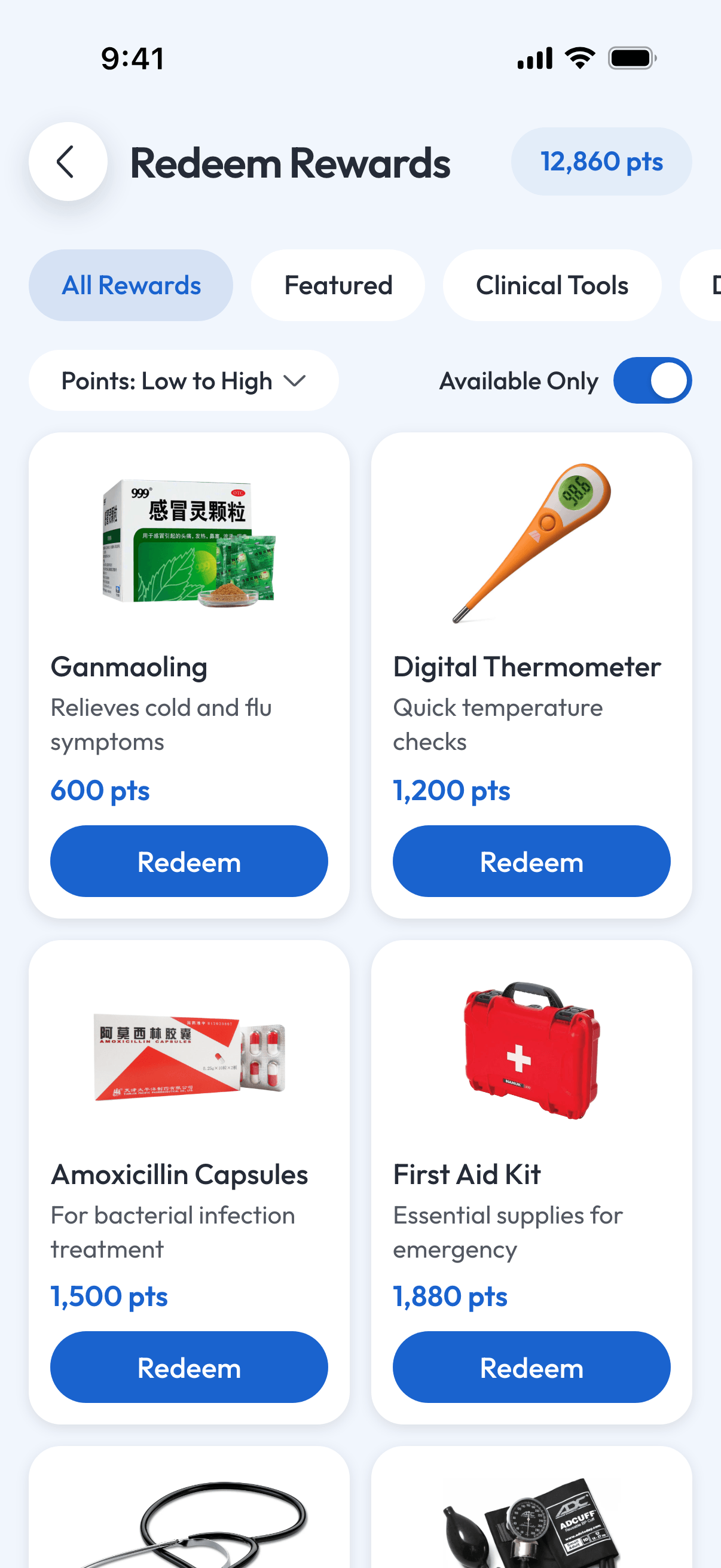
Task: Redeem the Ganmaoling reward
Action: coord(188,861)
